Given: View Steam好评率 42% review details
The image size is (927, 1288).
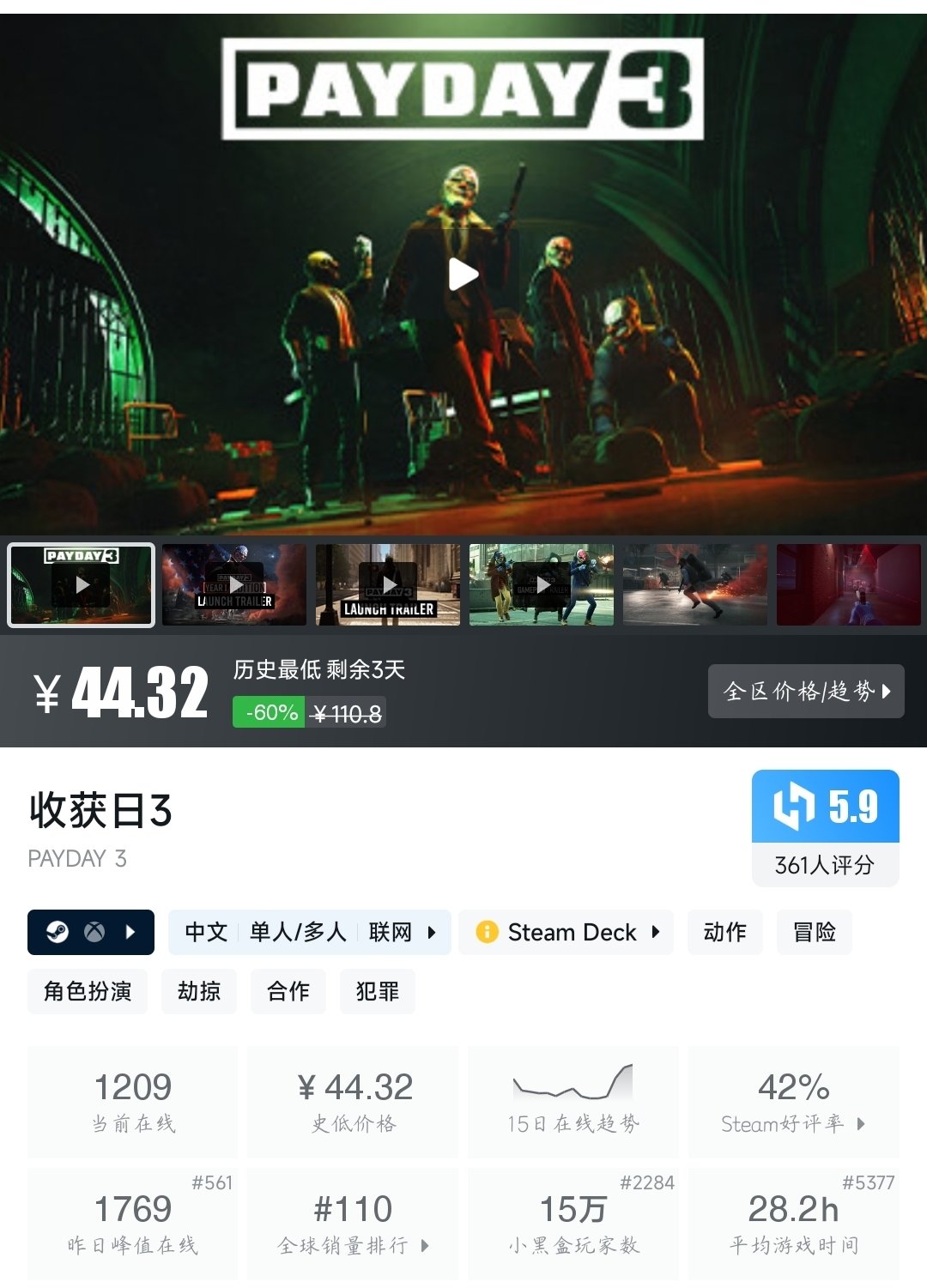Looking at the screenshot, I should pos(793,1103).
